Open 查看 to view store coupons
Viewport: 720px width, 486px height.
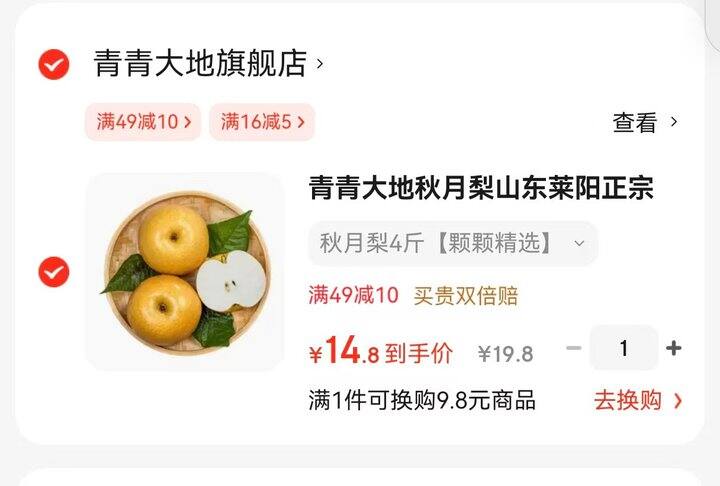[x=645, y=123]
